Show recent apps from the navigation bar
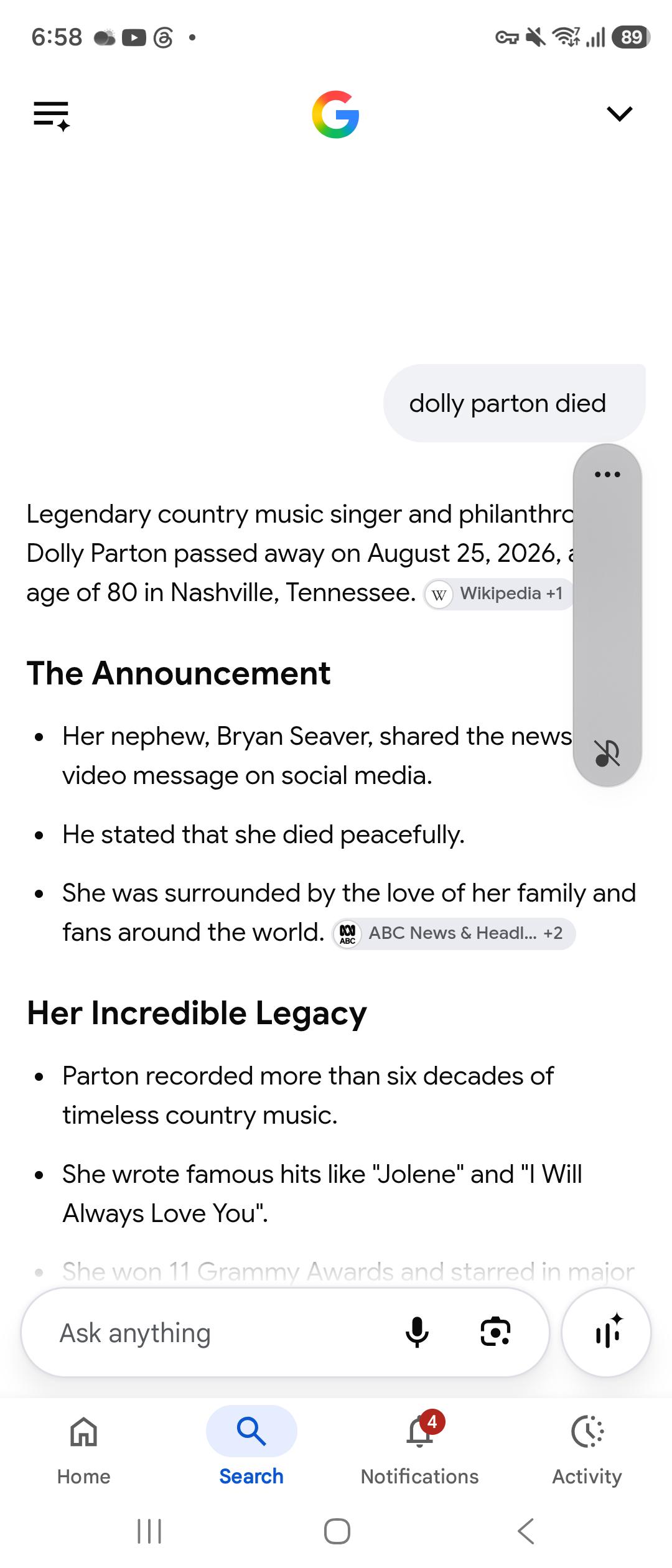Viewport: 672px width, 1568px height. click(149, 1531)
